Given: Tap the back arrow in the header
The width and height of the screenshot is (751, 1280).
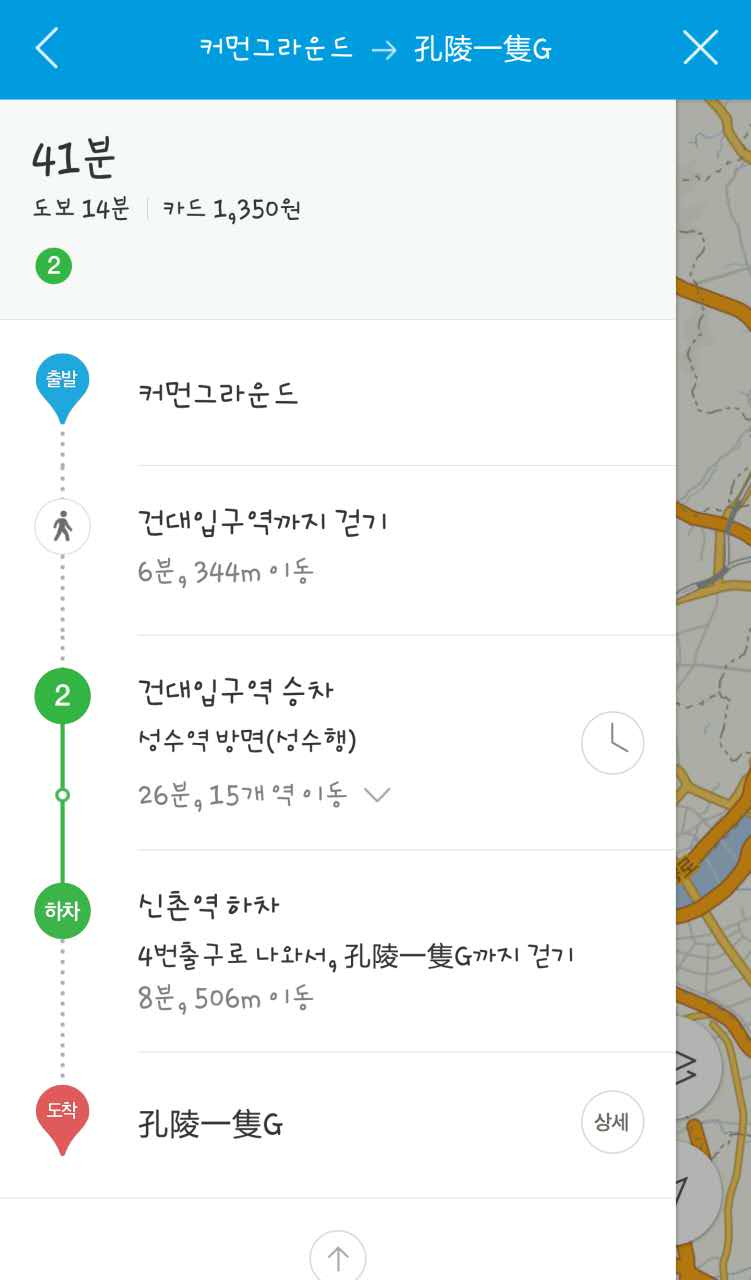Looking at the screenshot, I should point(47,46).
